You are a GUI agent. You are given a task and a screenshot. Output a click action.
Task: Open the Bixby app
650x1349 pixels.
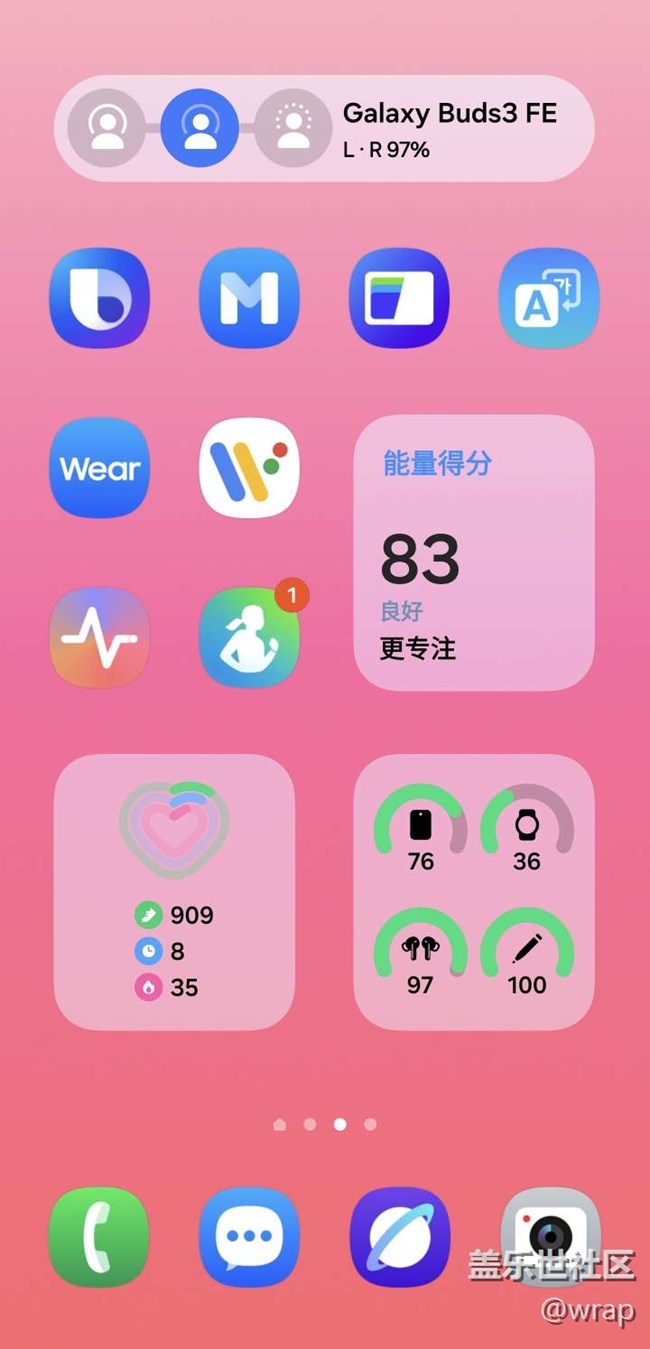tap(99, 298)
